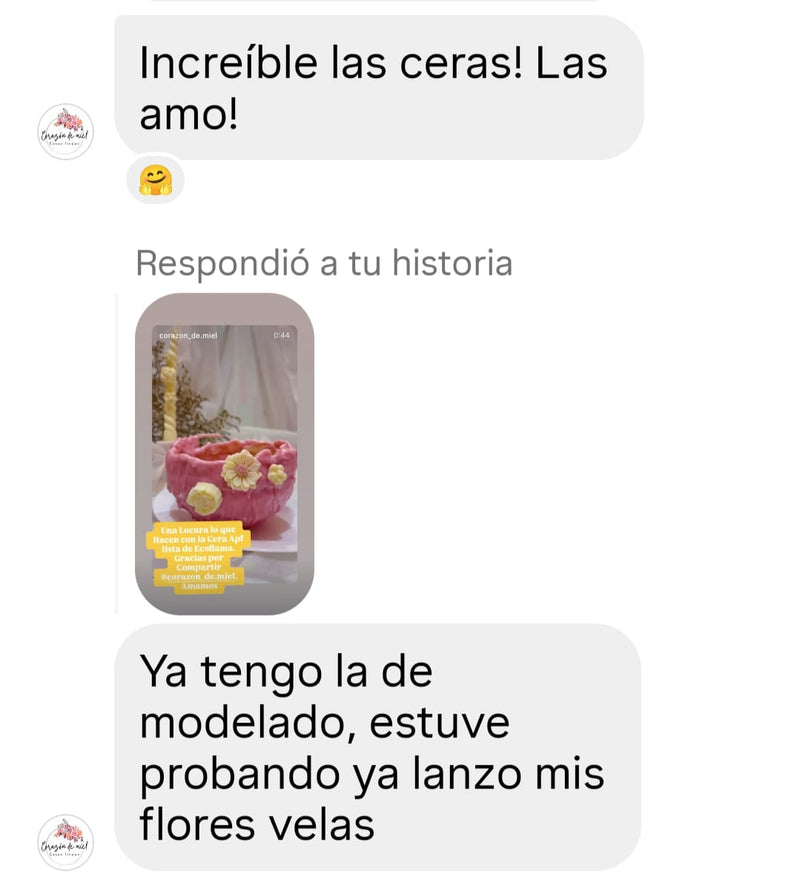Open sender's avatar beside 'flores velas' message
Viewport: 800px width, 882px height.
click(x=66, y=841)
